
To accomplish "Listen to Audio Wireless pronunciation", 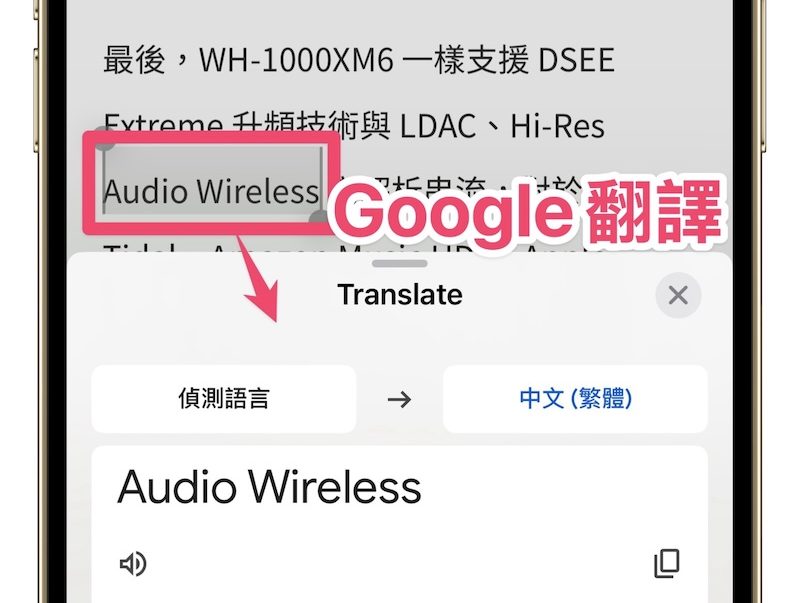I will pos(132,564).
